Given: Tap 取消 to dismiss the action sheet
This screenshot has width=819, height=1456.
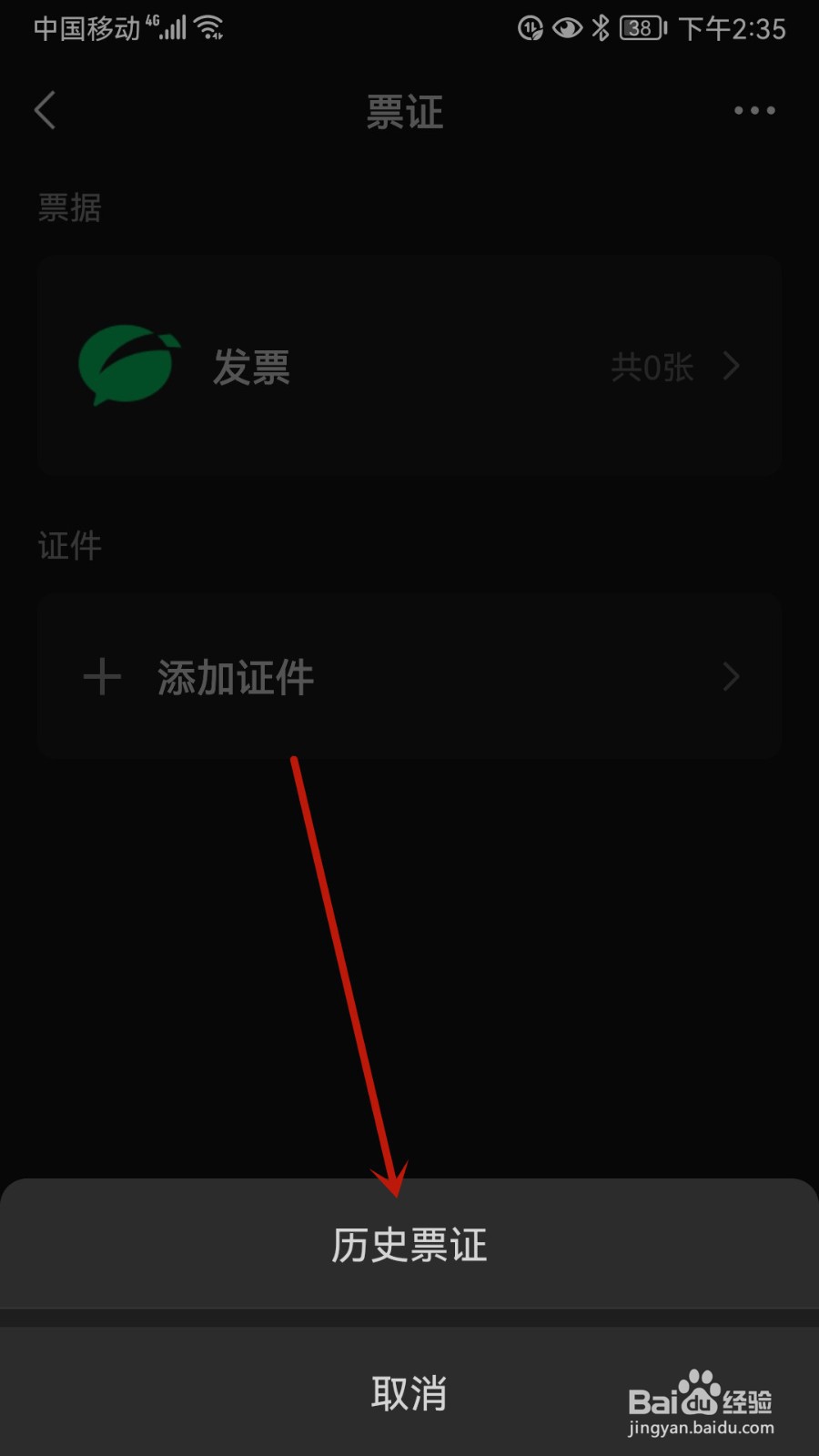Looking at the screenshot, I should (x=409, y=1392).
